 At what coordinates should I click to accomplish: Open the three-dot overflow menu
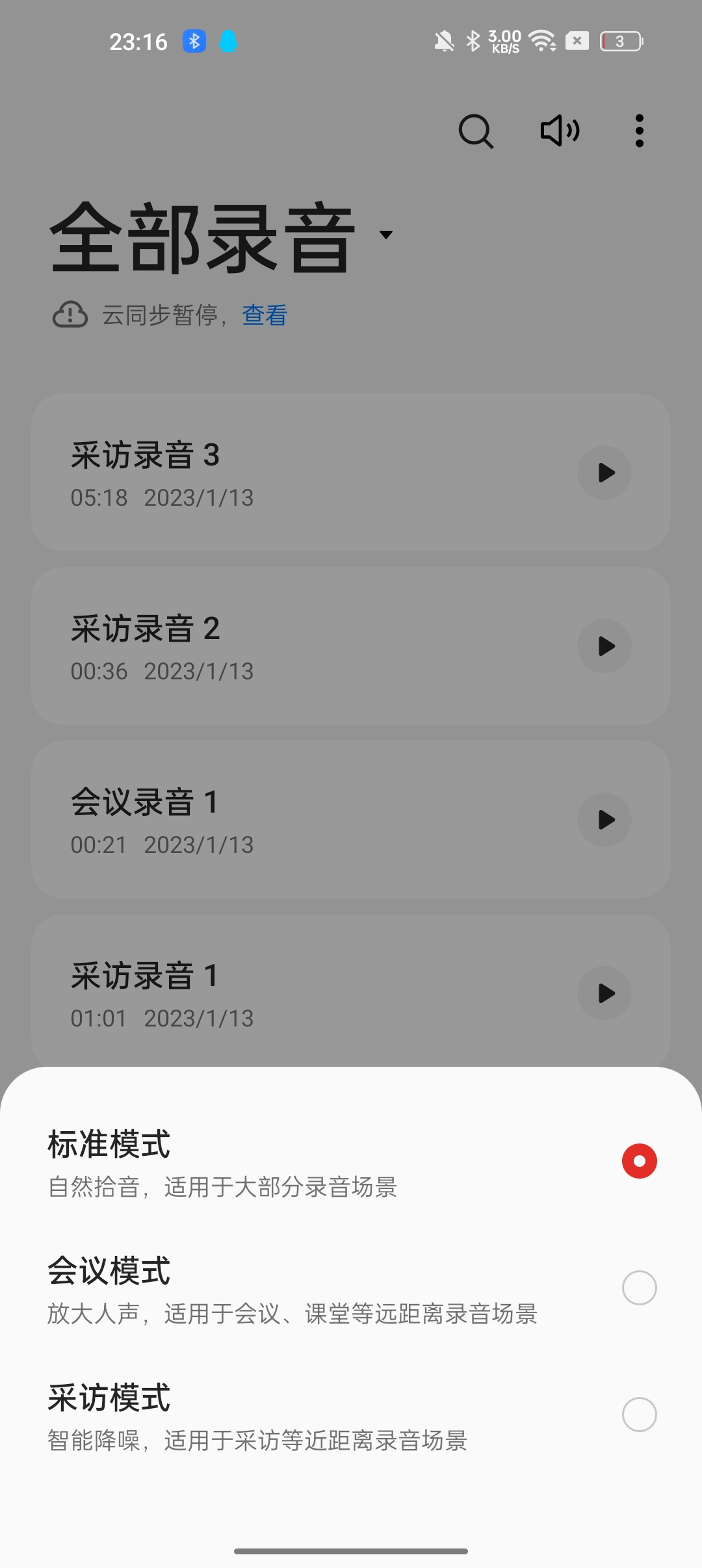pyautogui.click(x=640, y=131)
